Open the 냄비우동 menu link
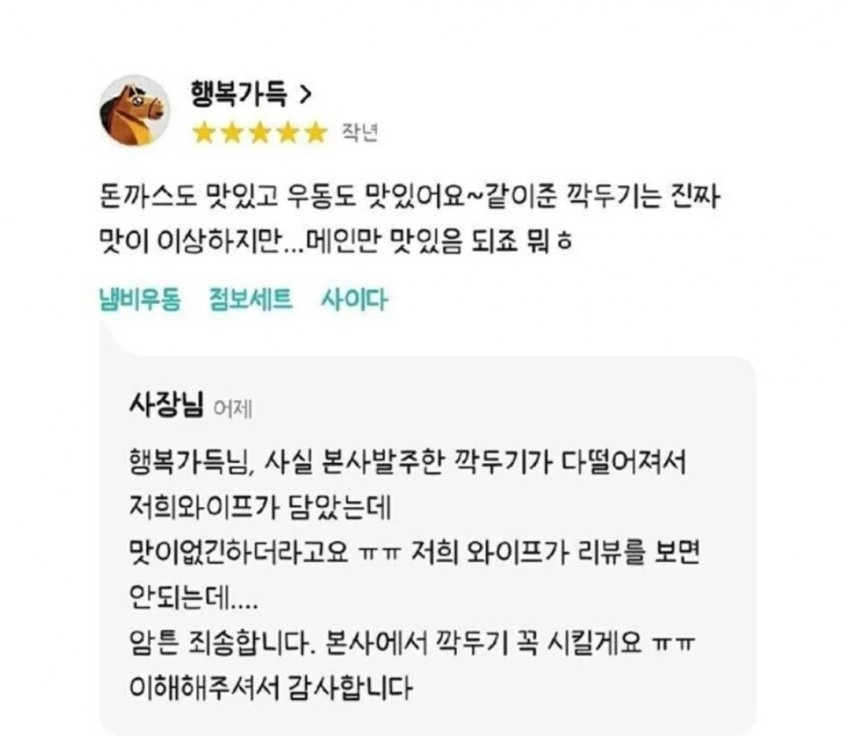The image size is (850, 736). tap(140, 299)
